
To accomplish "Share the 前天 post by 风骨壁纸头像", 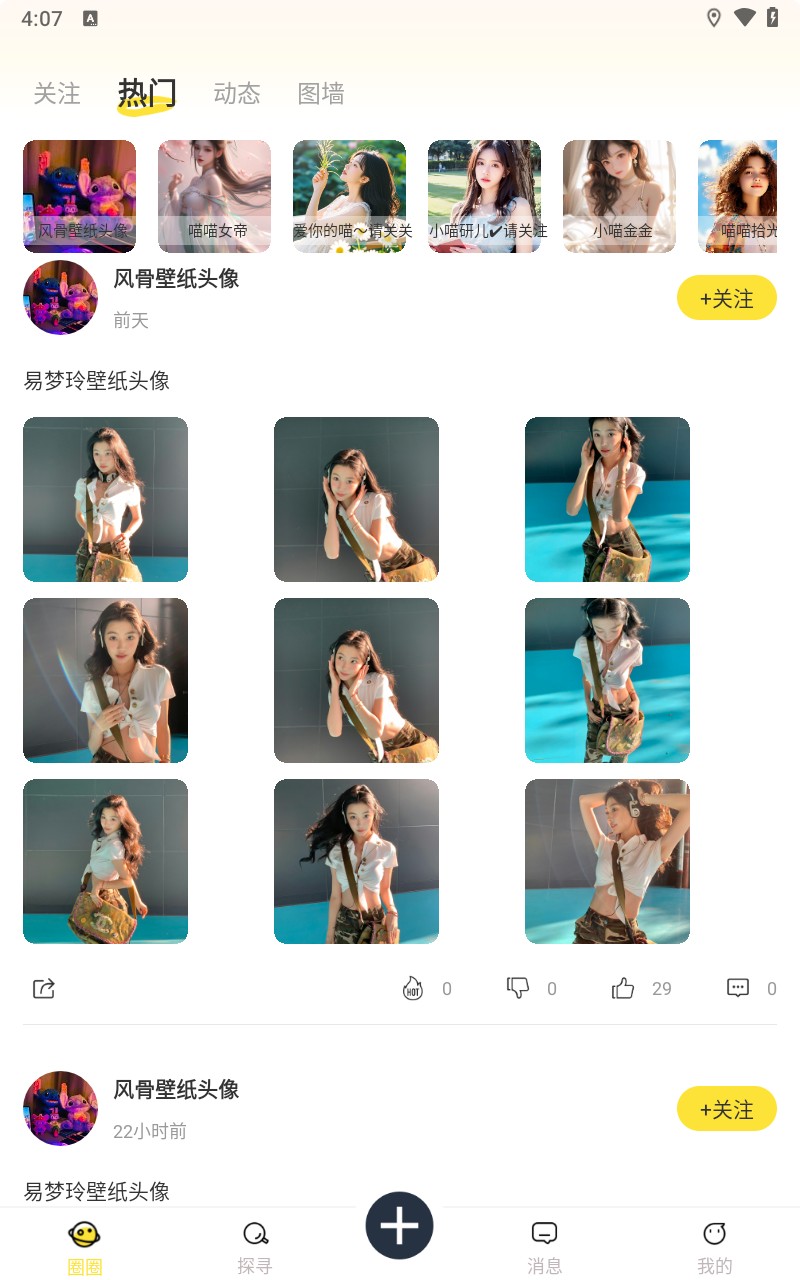I will [44, 989].
